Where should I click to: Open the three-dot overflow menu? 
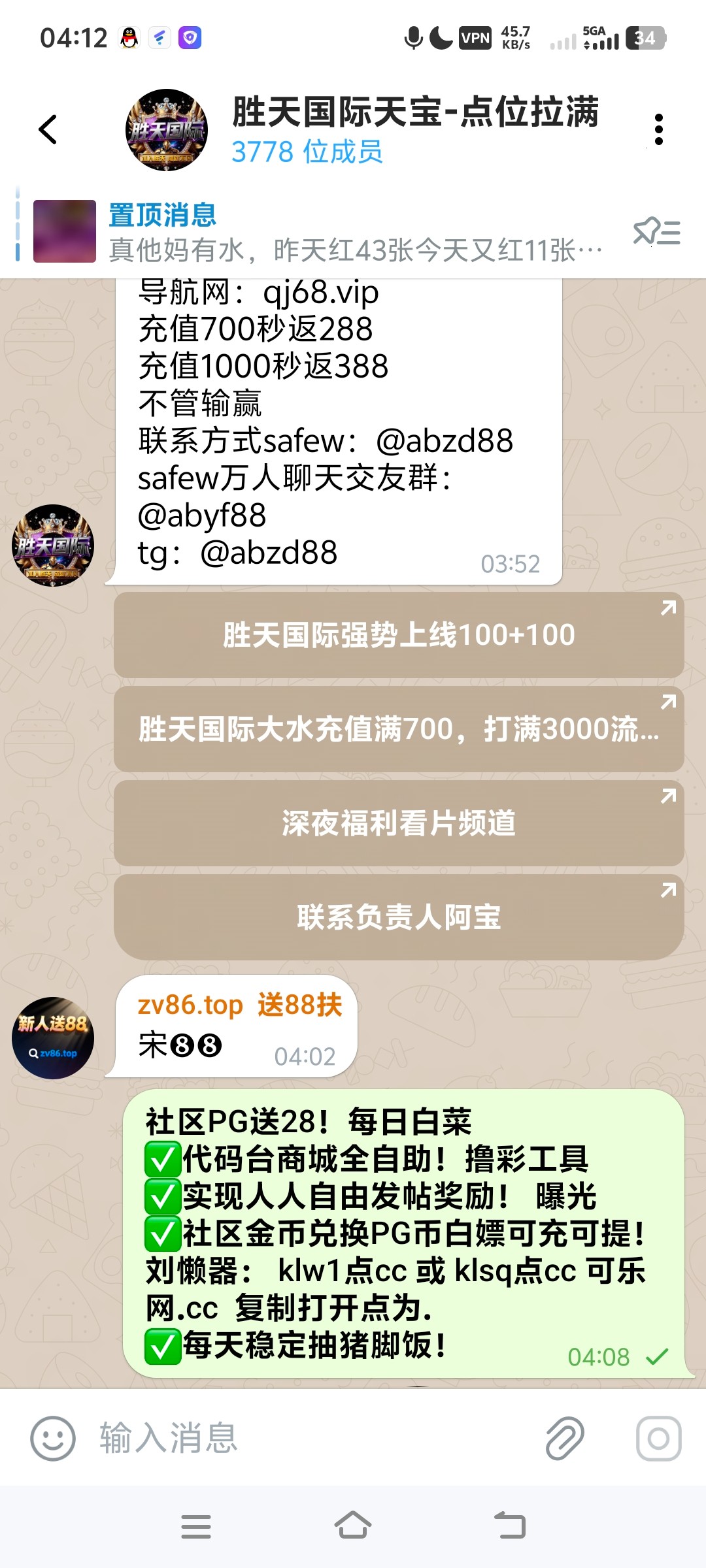coord(658,129)
